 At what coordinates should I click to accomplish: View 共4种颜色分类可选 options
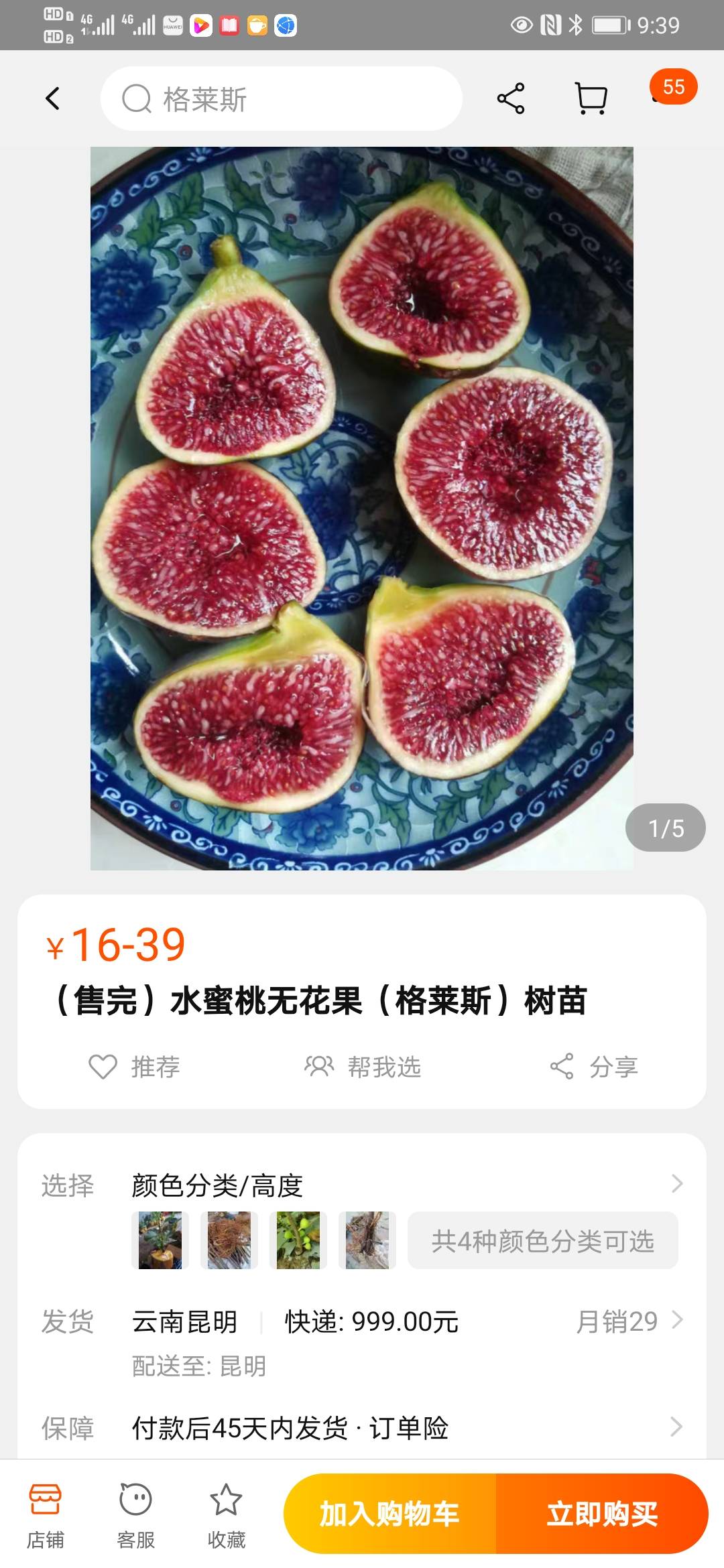[543, 1240]
